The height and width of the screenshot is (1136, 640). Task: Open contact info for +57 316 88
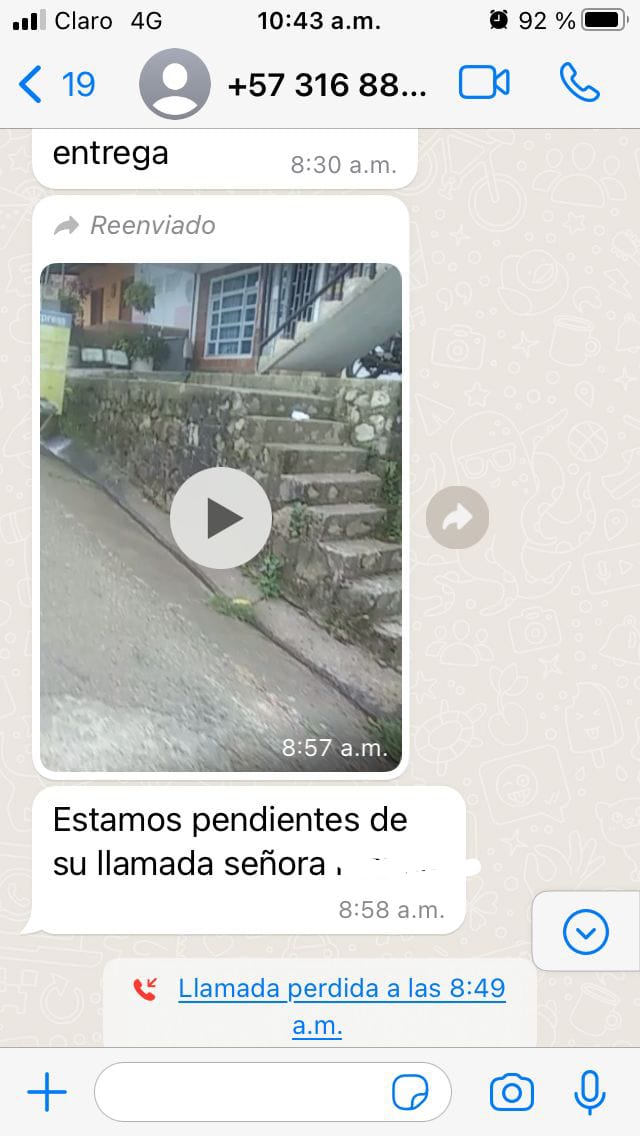(327, 85)
